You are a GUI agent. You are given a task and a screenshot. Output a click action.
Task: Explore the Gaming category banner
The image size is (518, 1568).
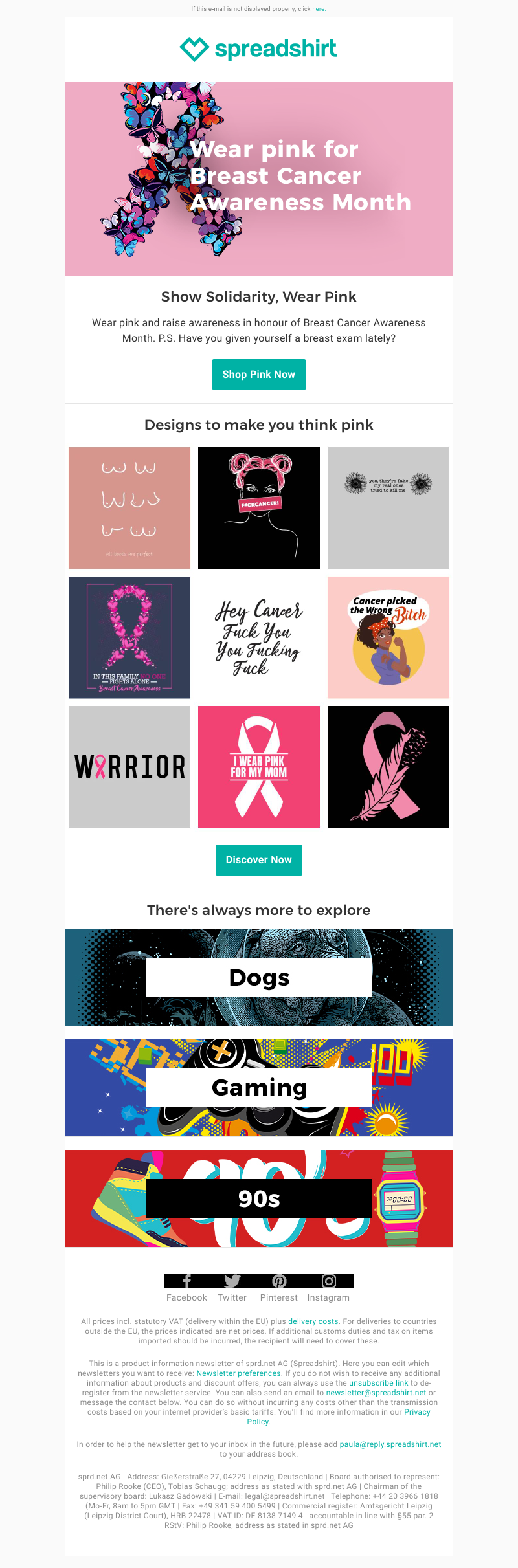(259, 1088)
